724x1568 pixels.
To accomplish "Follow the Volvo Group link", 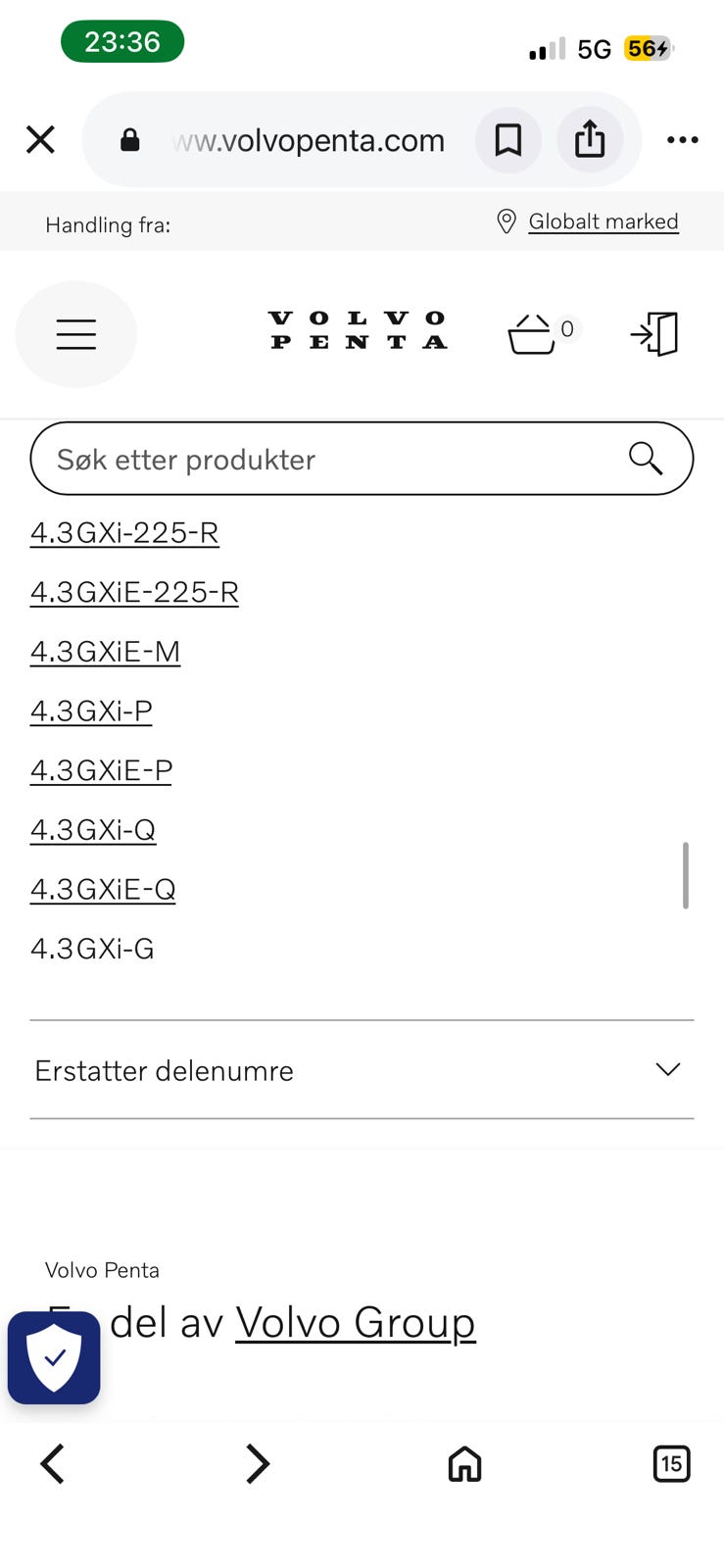I will coord(356,1323).
